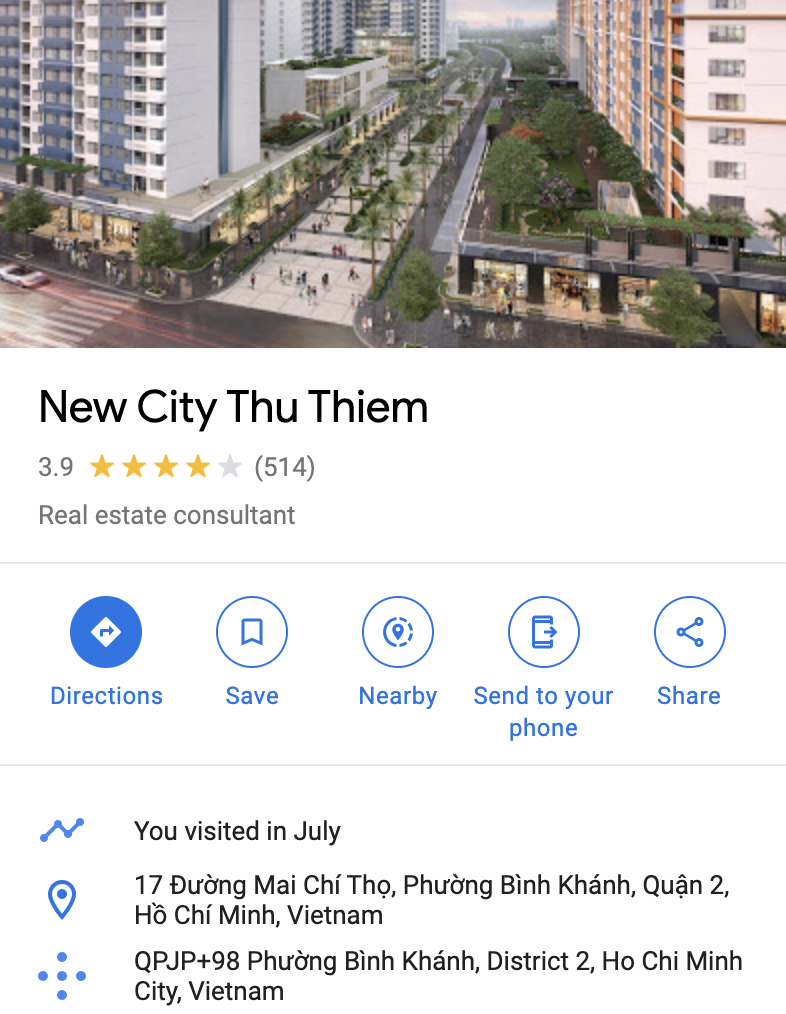The image size is (786, 1014).
Task: Open the place photo
Action: tap(393, 173)
